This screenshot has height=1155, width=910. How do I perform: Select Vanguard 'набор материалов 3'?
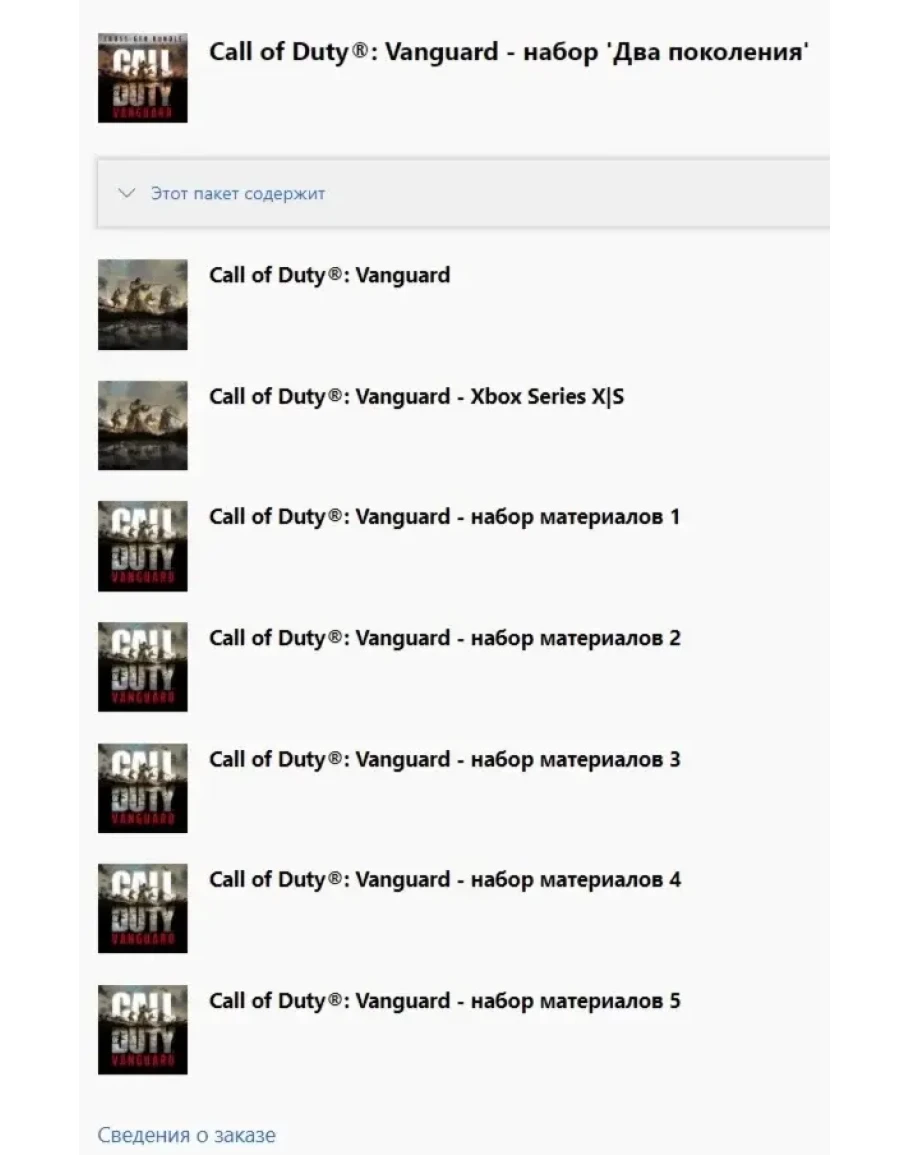click(x=444, y=759)
